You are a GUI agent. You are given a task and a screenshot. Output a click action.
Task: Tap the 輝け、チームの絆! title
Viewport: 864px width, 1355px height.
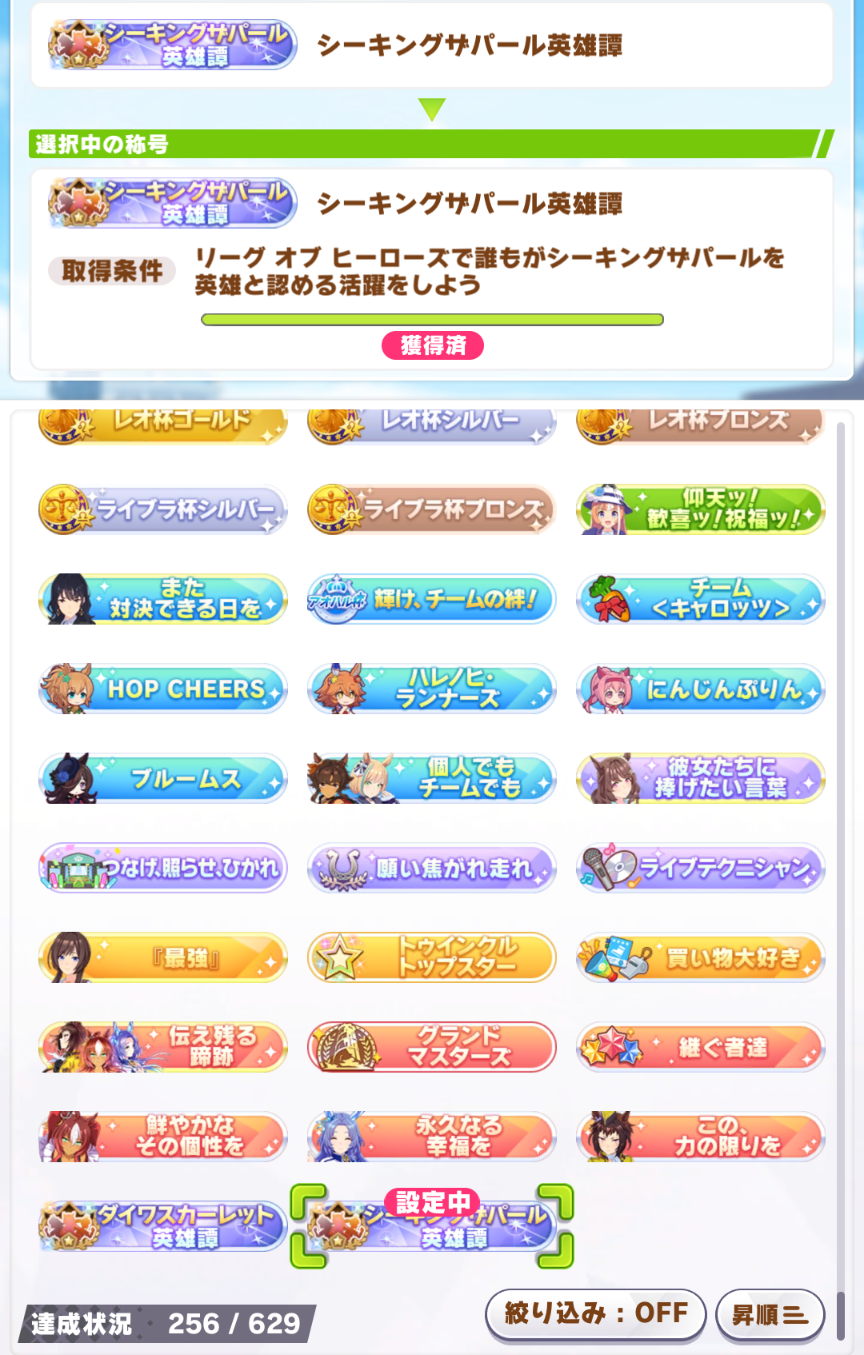tap(431, 599)
